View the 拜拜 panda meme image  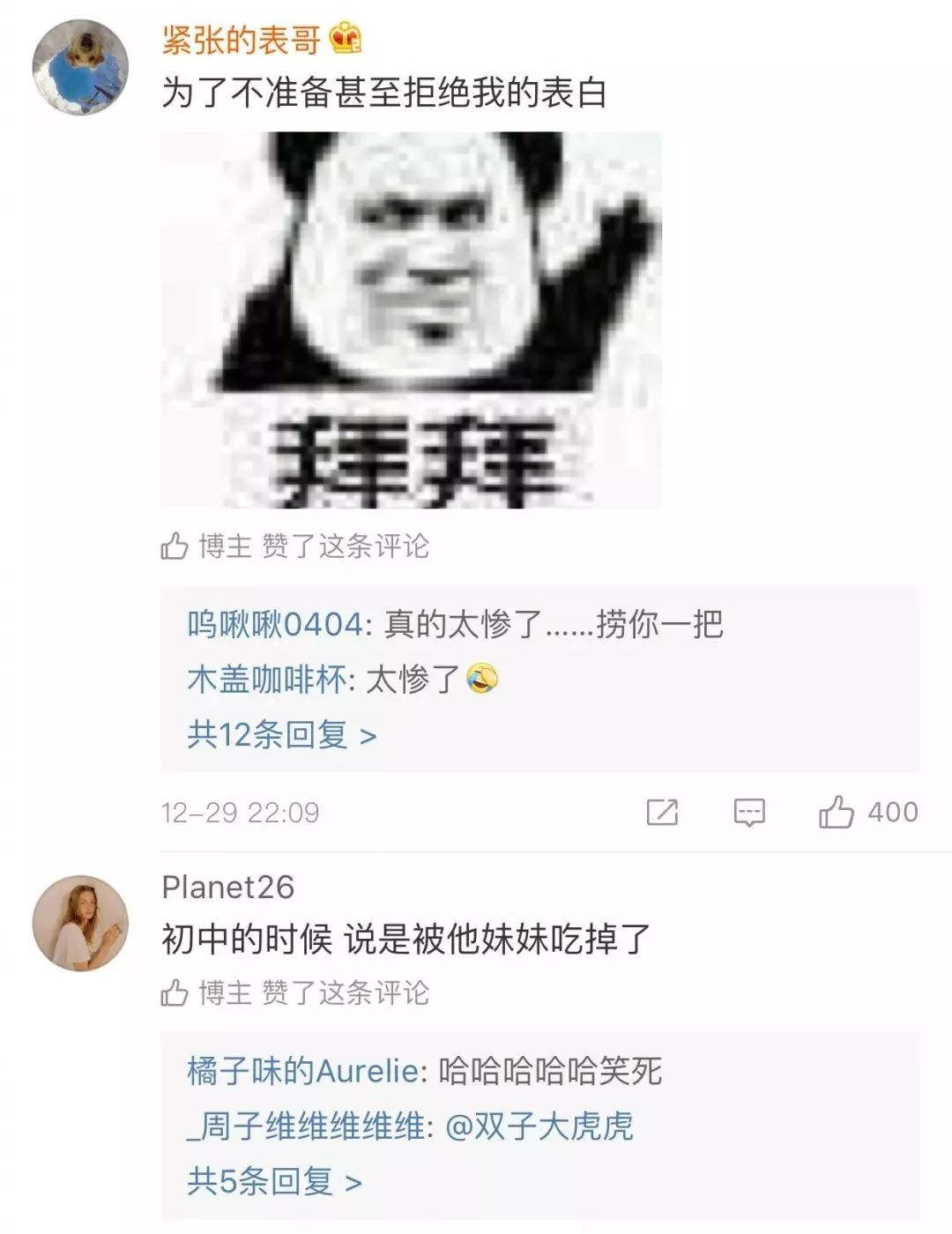[x=411, y=319]
